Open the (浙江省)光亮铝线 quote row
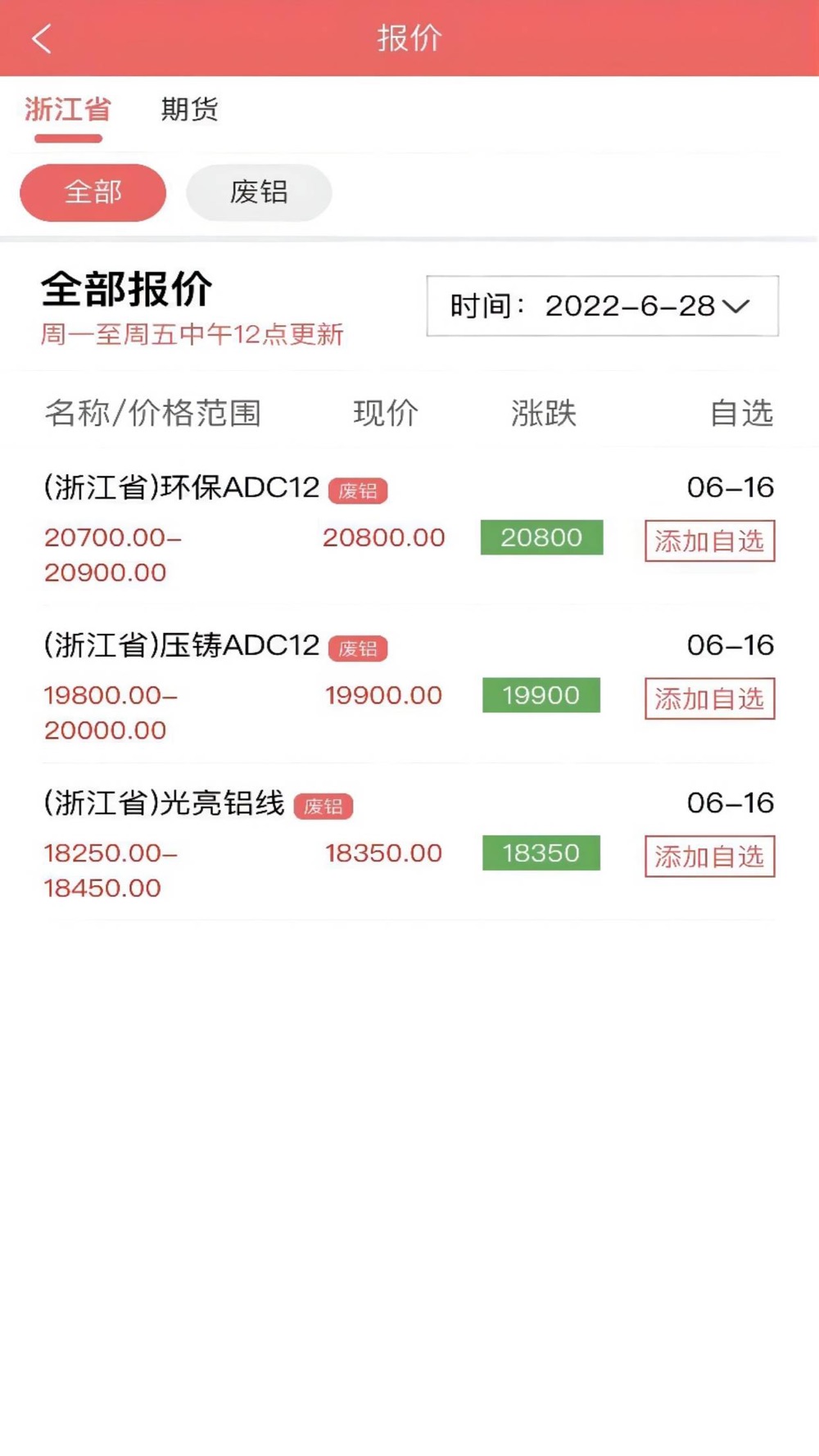This screenshot has width=819, height=1456. (409, 843)
